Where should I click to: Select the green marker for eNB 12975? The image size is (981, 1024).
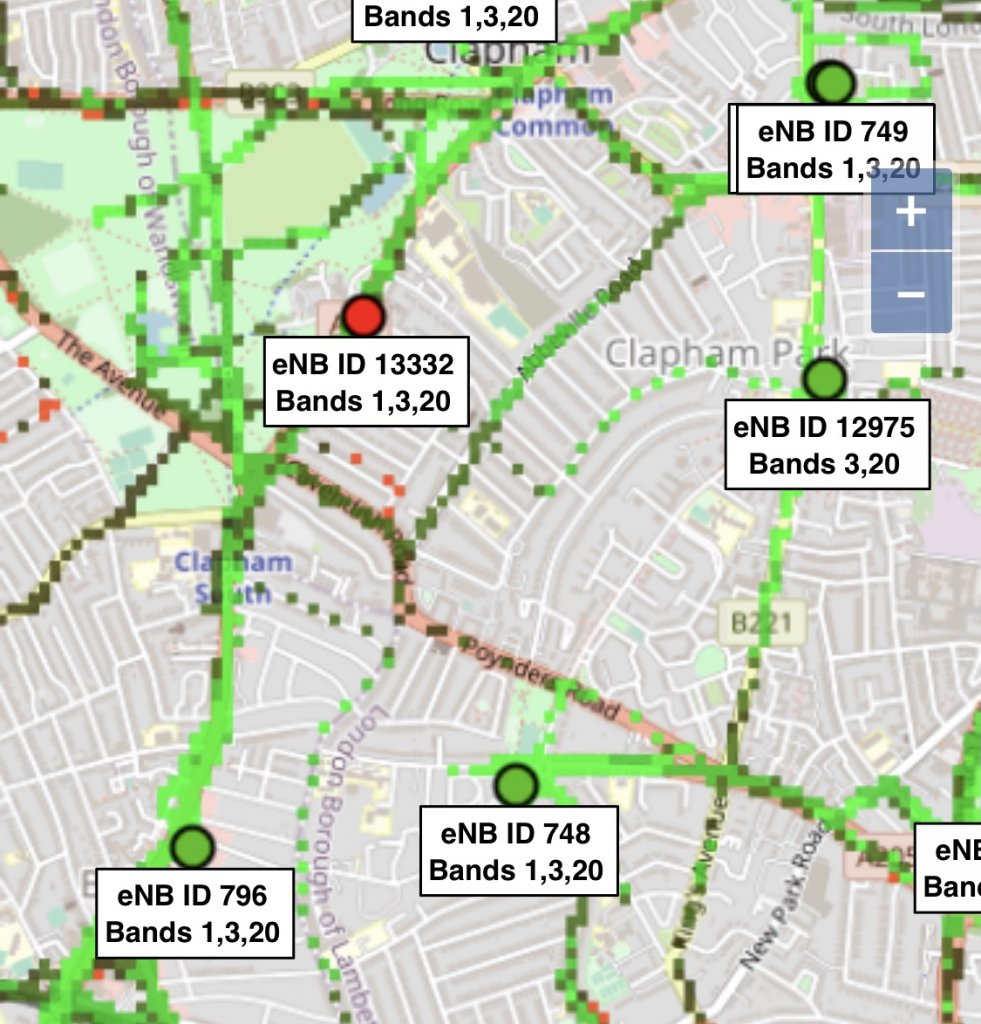click(x=825, y=380)
